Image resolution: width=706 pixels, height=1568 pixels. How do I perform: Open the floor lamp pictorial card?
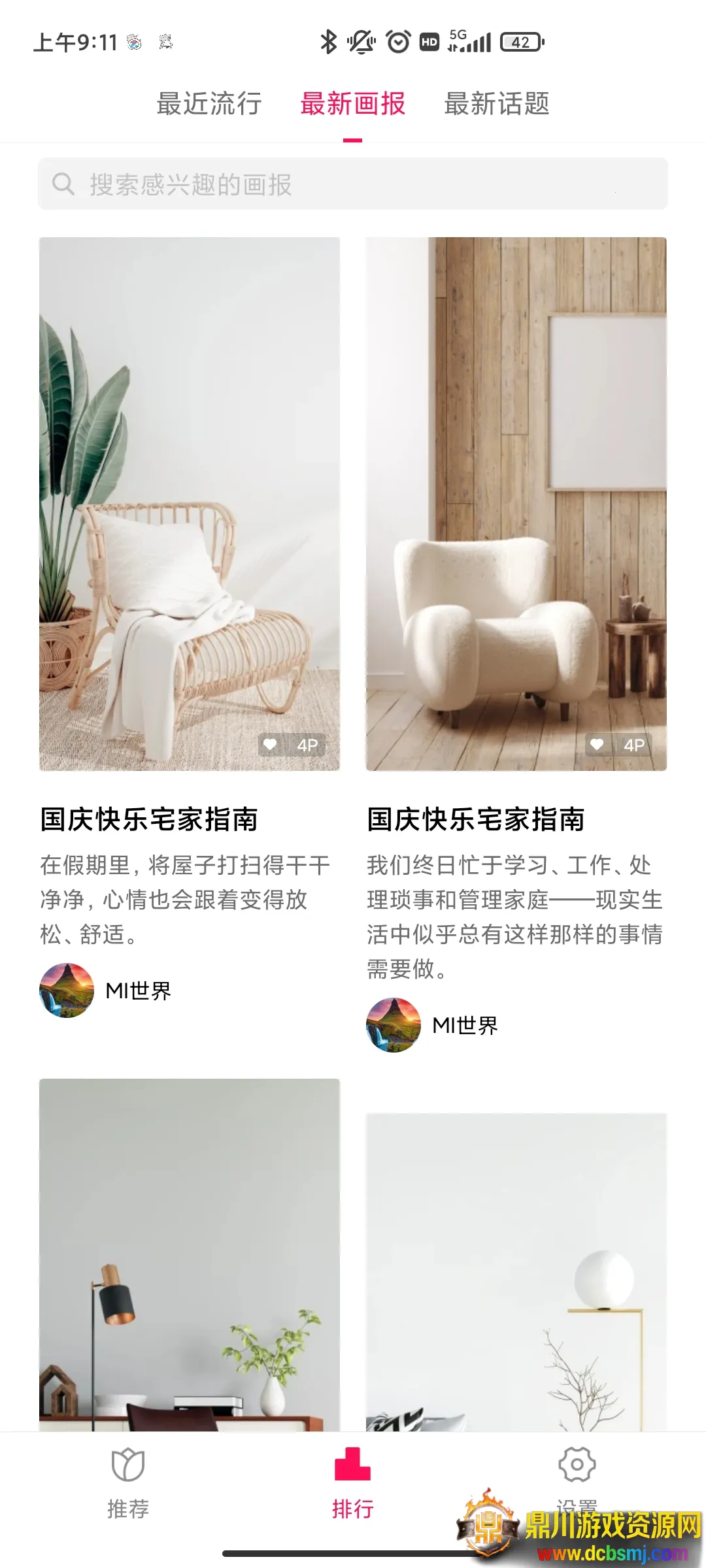(190, 1254)
